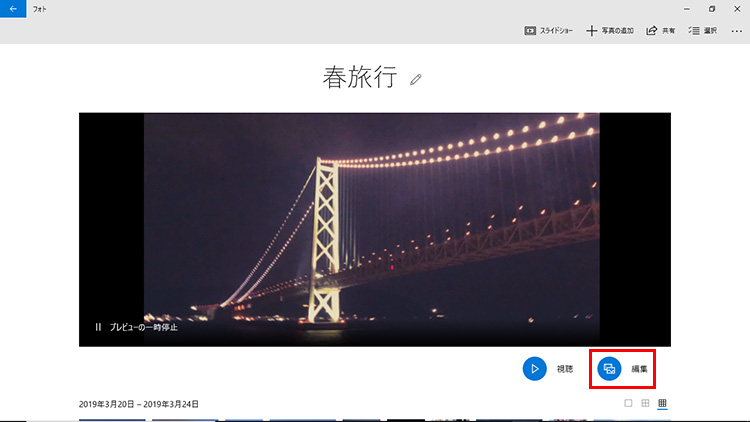The image size is (750, 422).
Task: Start the スライドショー slideshow
Action: 549,31
